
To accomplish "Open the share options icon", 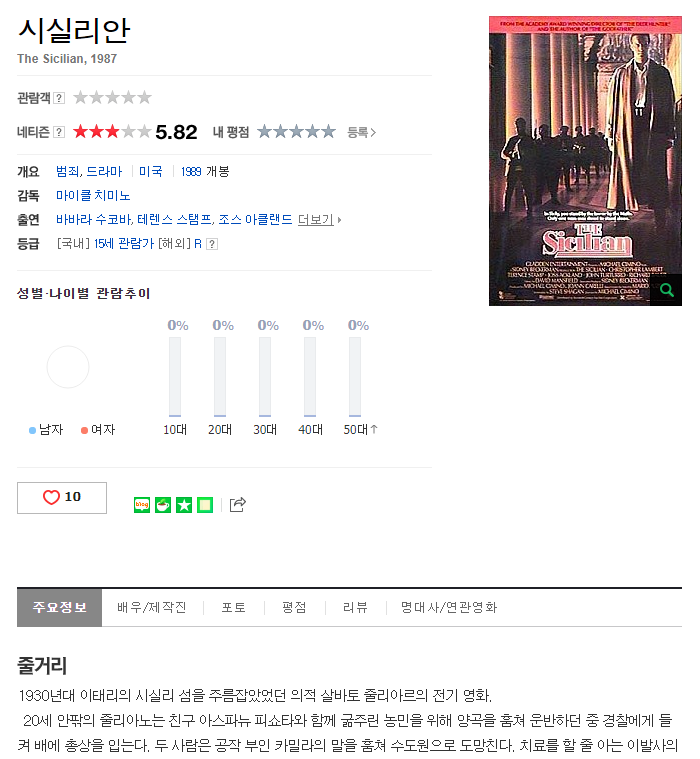I will 237,505.
